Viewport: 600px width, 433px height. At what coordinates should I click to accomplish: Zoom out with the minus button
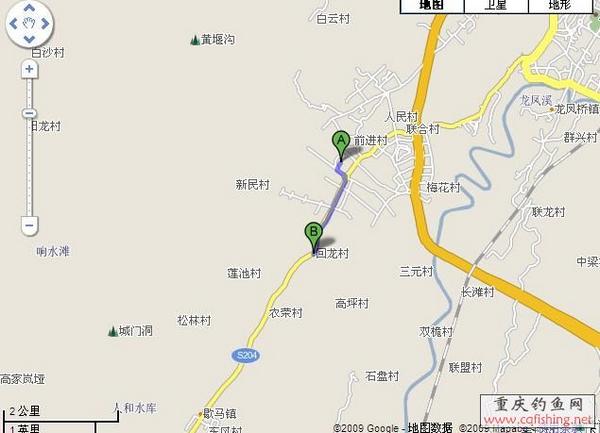click(30, 226)
